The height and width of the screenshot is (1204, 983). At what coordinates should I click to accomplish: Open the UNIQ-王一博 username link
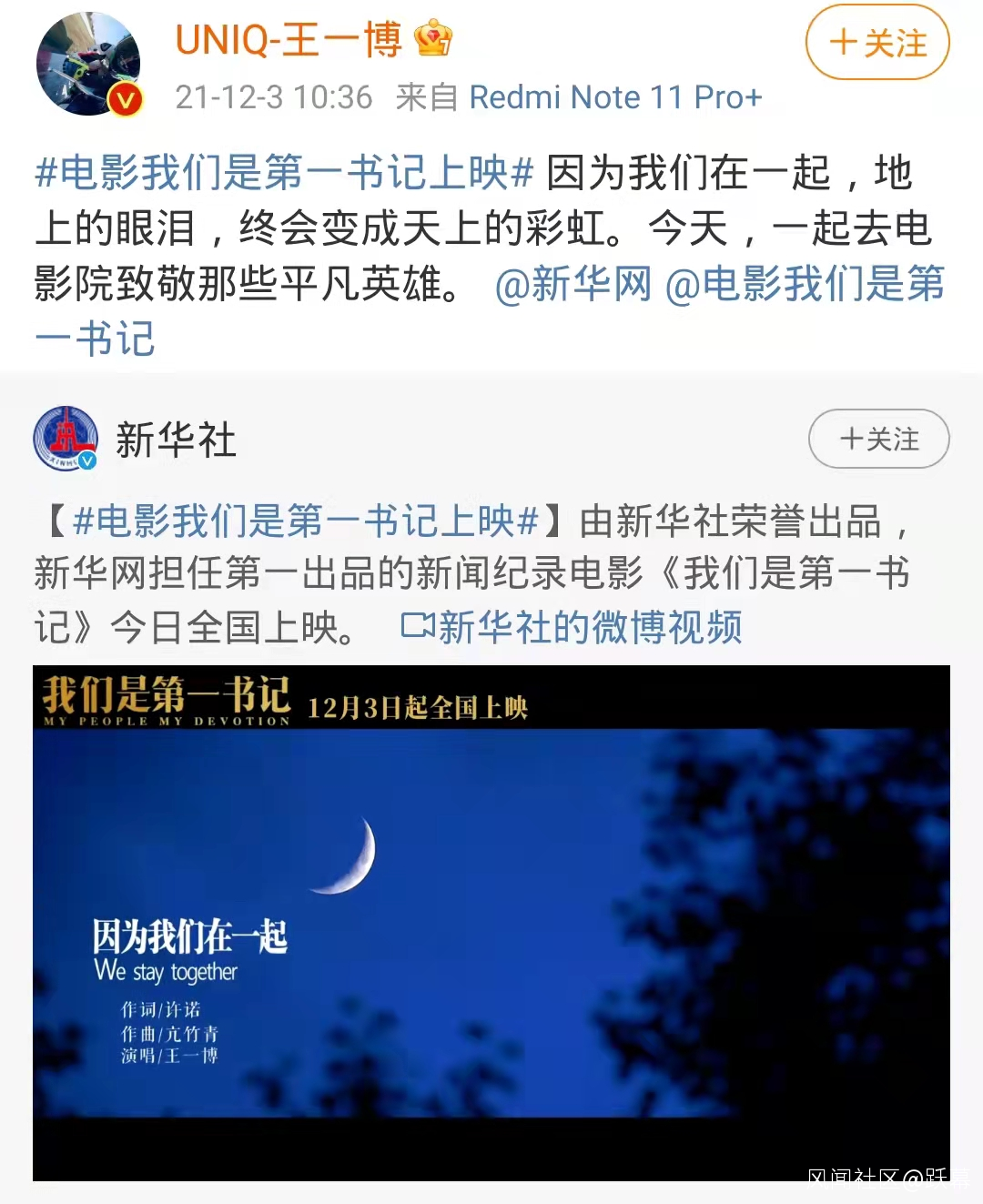point(288,40)
